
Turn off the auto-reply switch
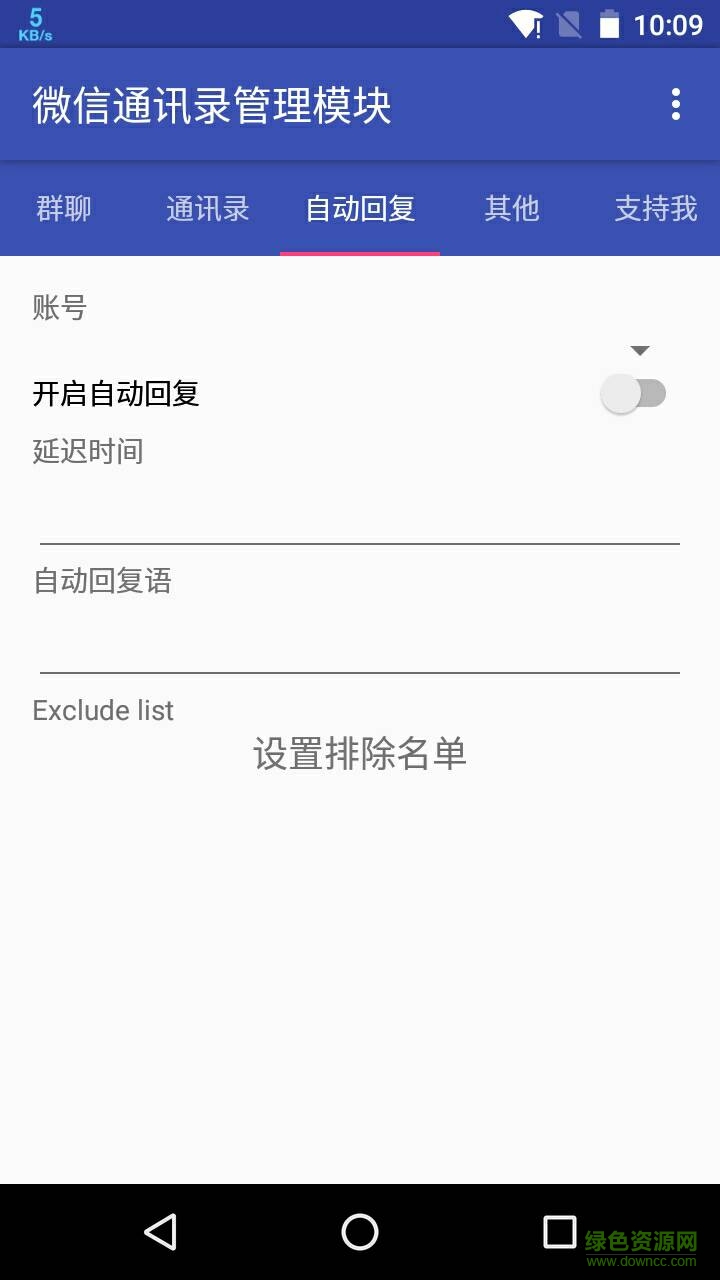pos(634,393)
